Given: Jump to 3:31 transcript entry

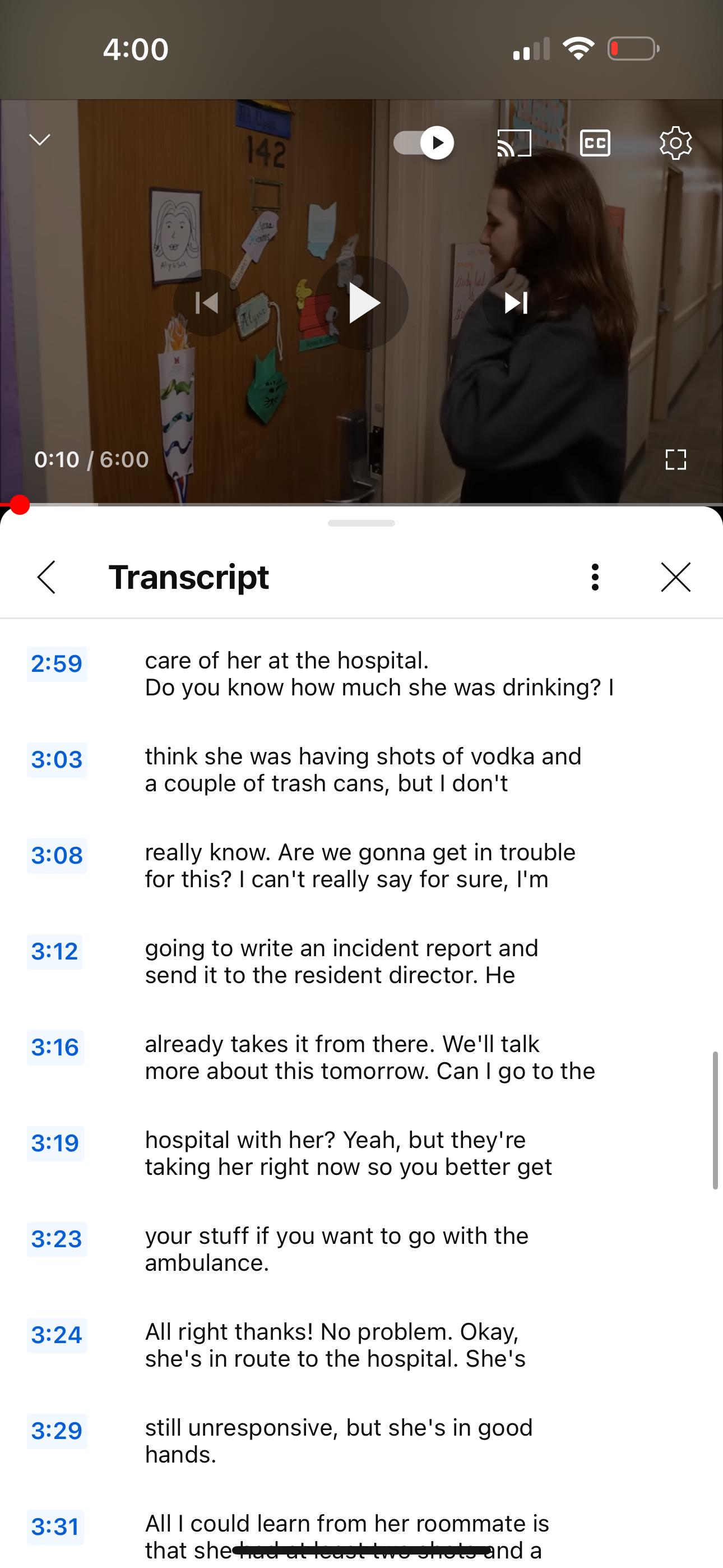Looking at the screenshot, I should (x=55, y=1526).
